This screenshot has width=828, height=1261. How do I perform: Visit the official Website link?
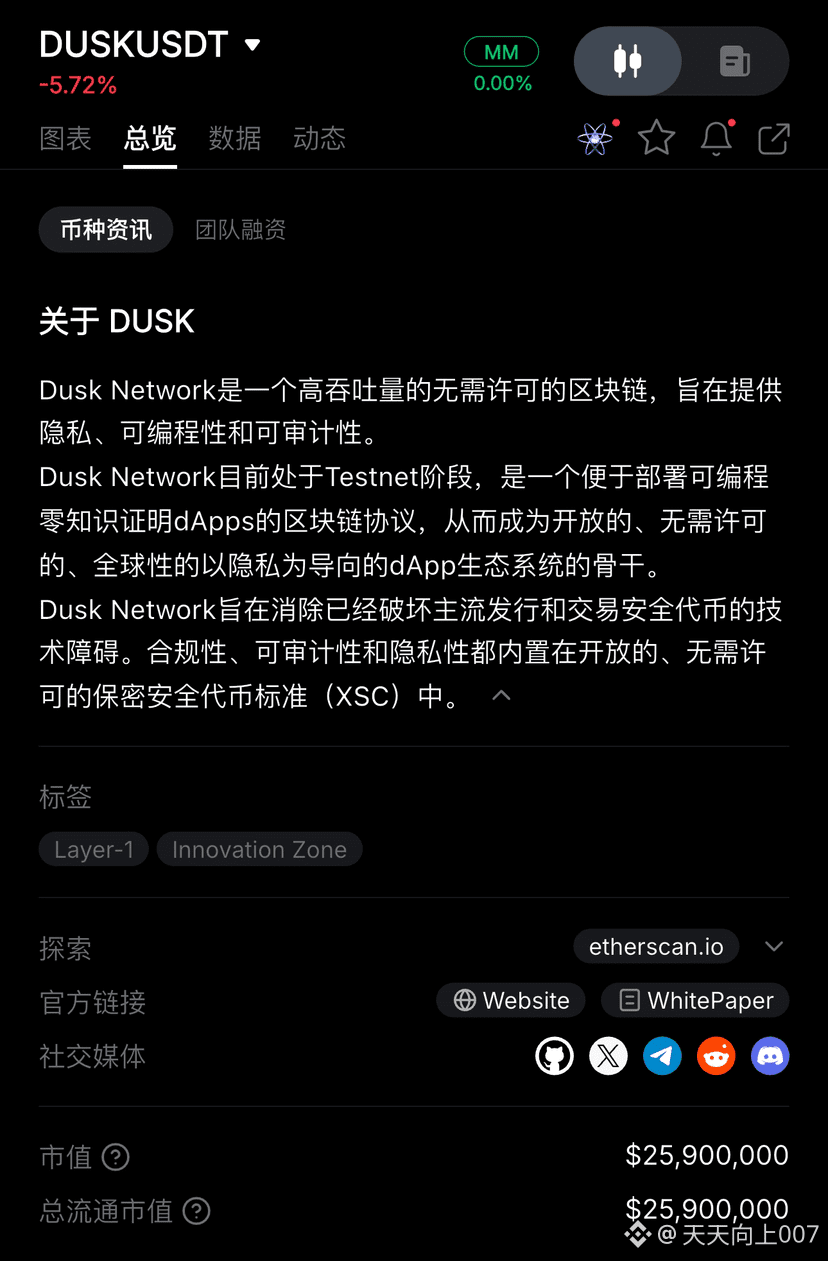(x=512, y=1001)
